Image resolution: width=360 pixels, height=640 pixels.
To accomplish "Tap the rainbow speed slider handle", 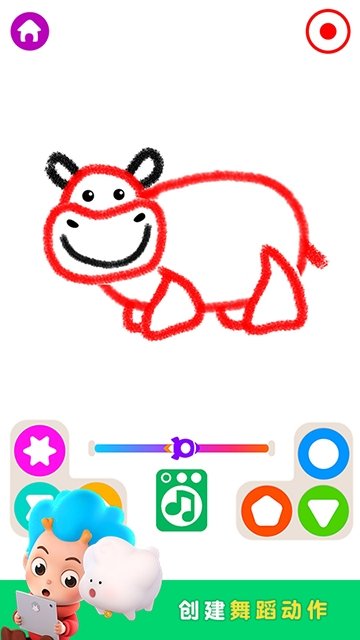I will tap(182, 448).
